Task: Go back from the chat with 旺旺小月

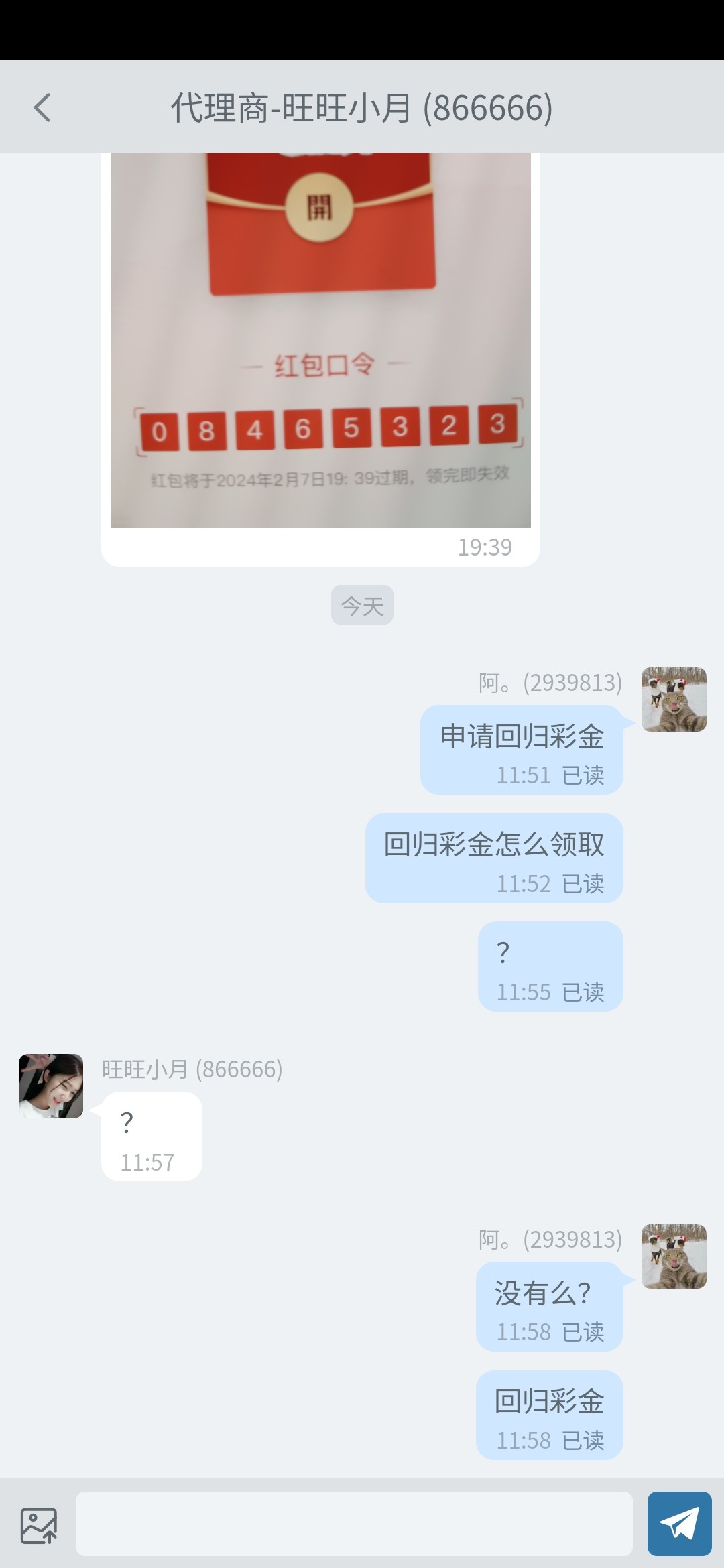Action: (x=42, y=108)
